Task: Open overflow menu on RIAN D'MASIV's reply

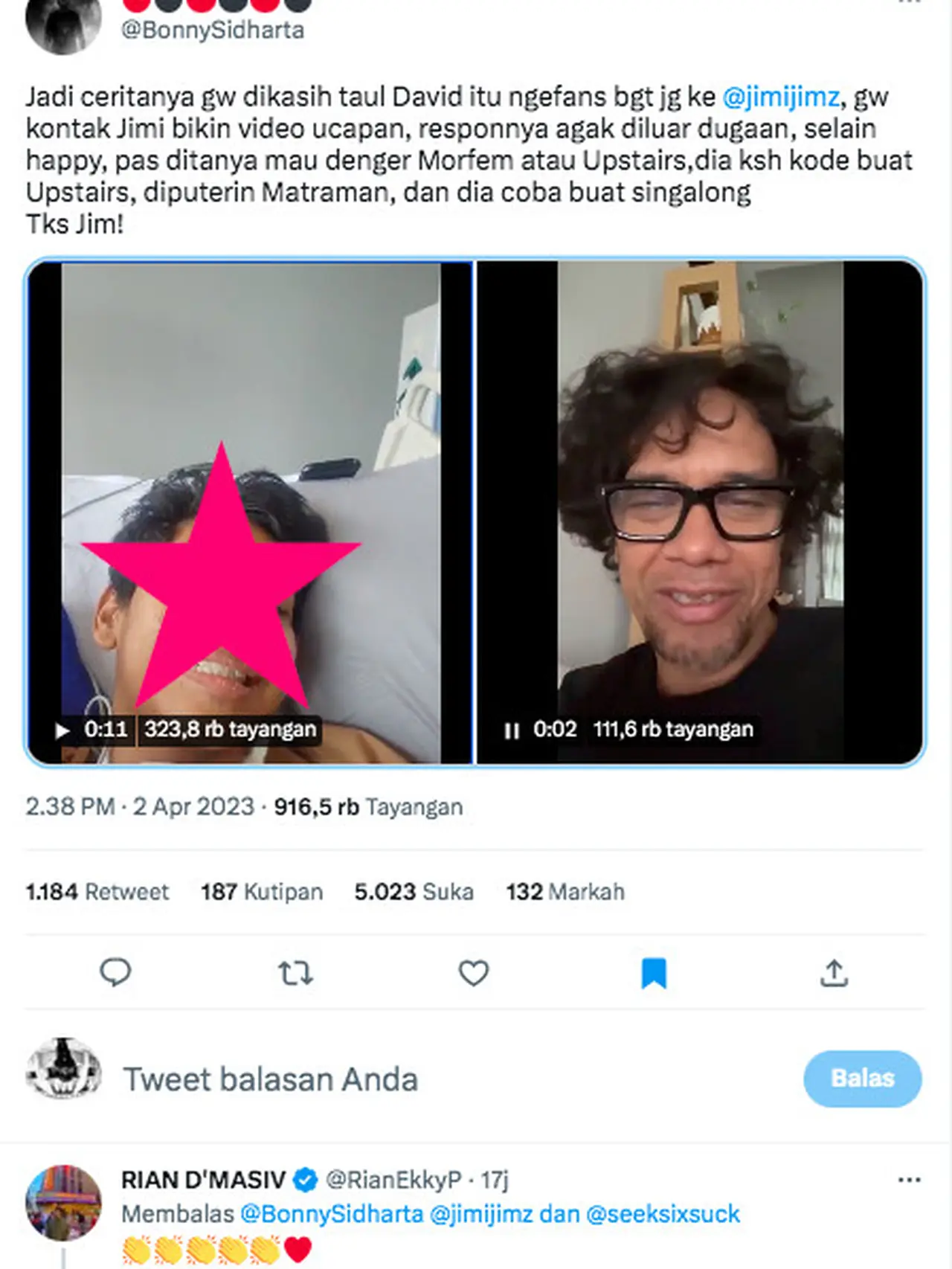Action: pos(909,1180)
